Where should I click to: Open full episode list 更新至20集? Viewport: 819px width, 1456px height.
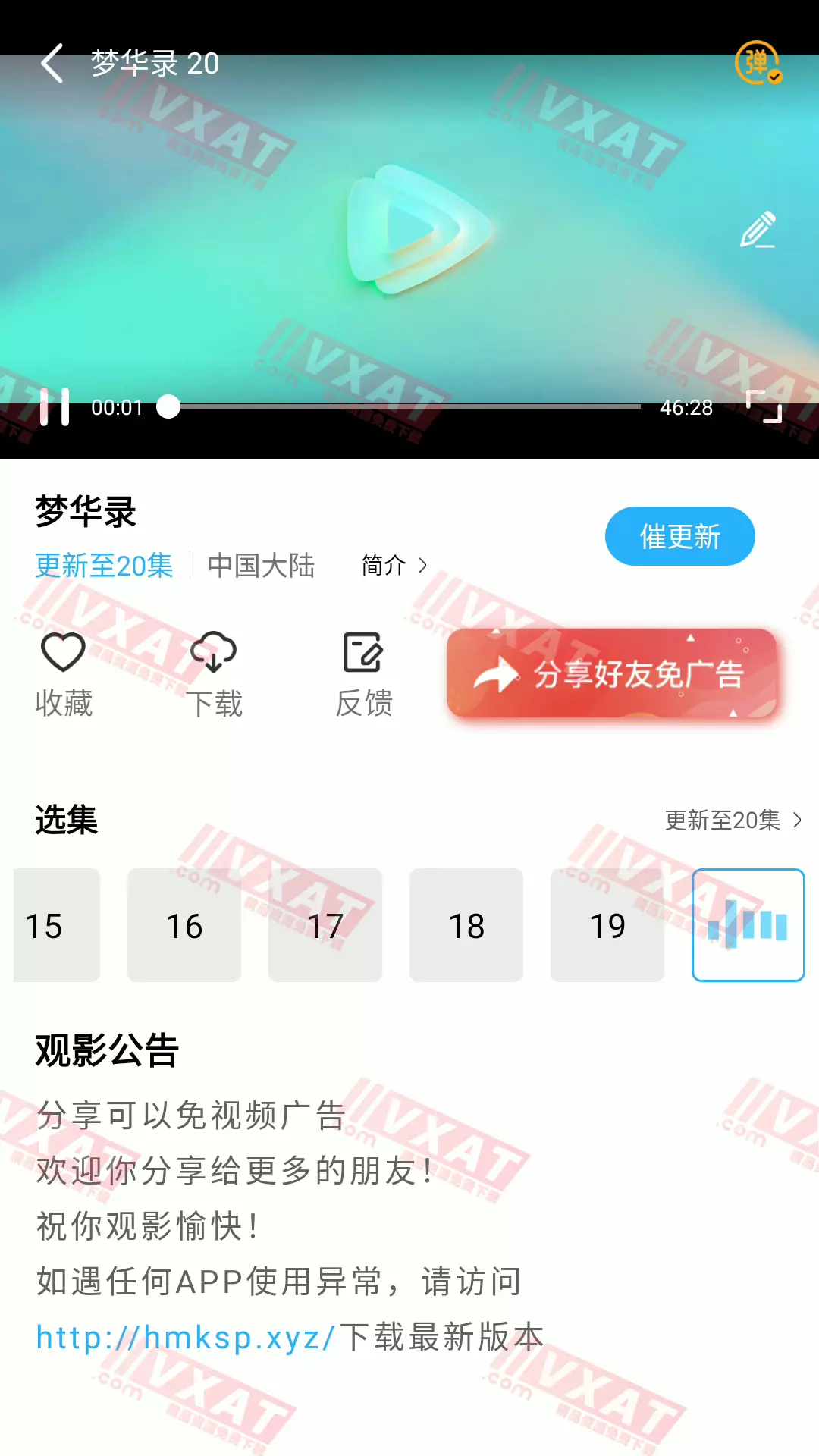click(x=733, y=820)
